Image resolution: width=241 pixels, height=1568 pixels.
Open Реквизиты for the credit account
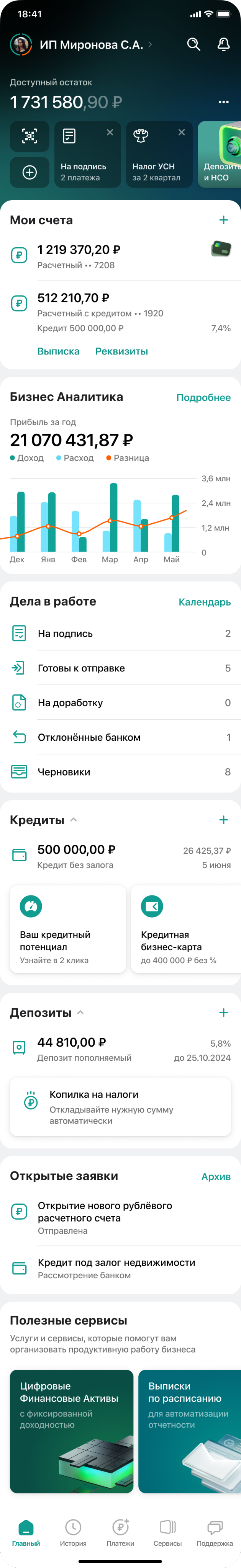click(122, 351)
